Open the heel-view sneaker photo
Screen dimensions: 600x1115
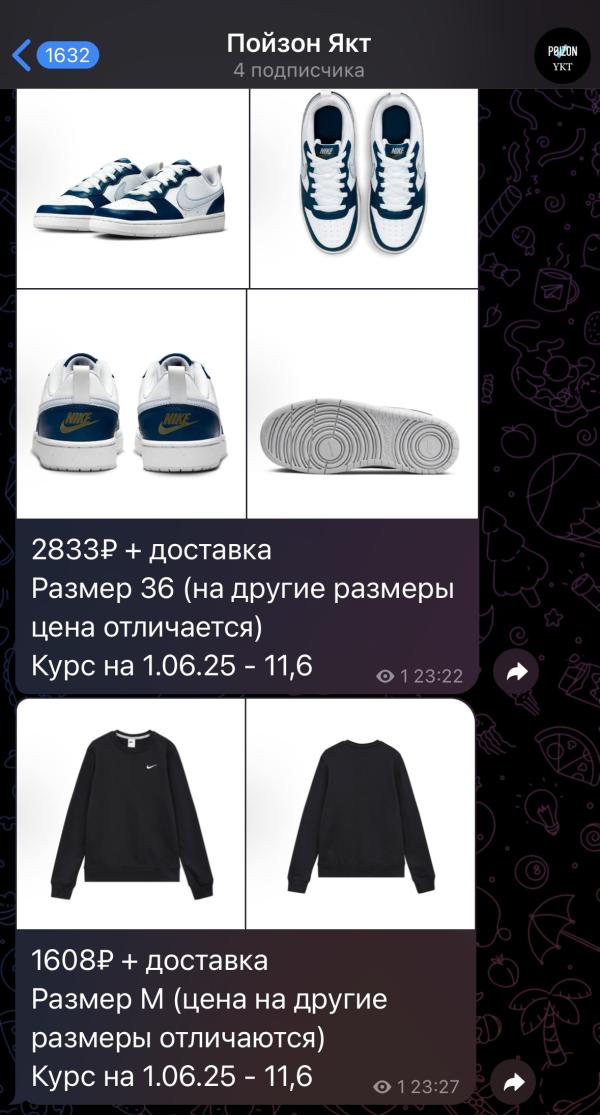[131, 403]
